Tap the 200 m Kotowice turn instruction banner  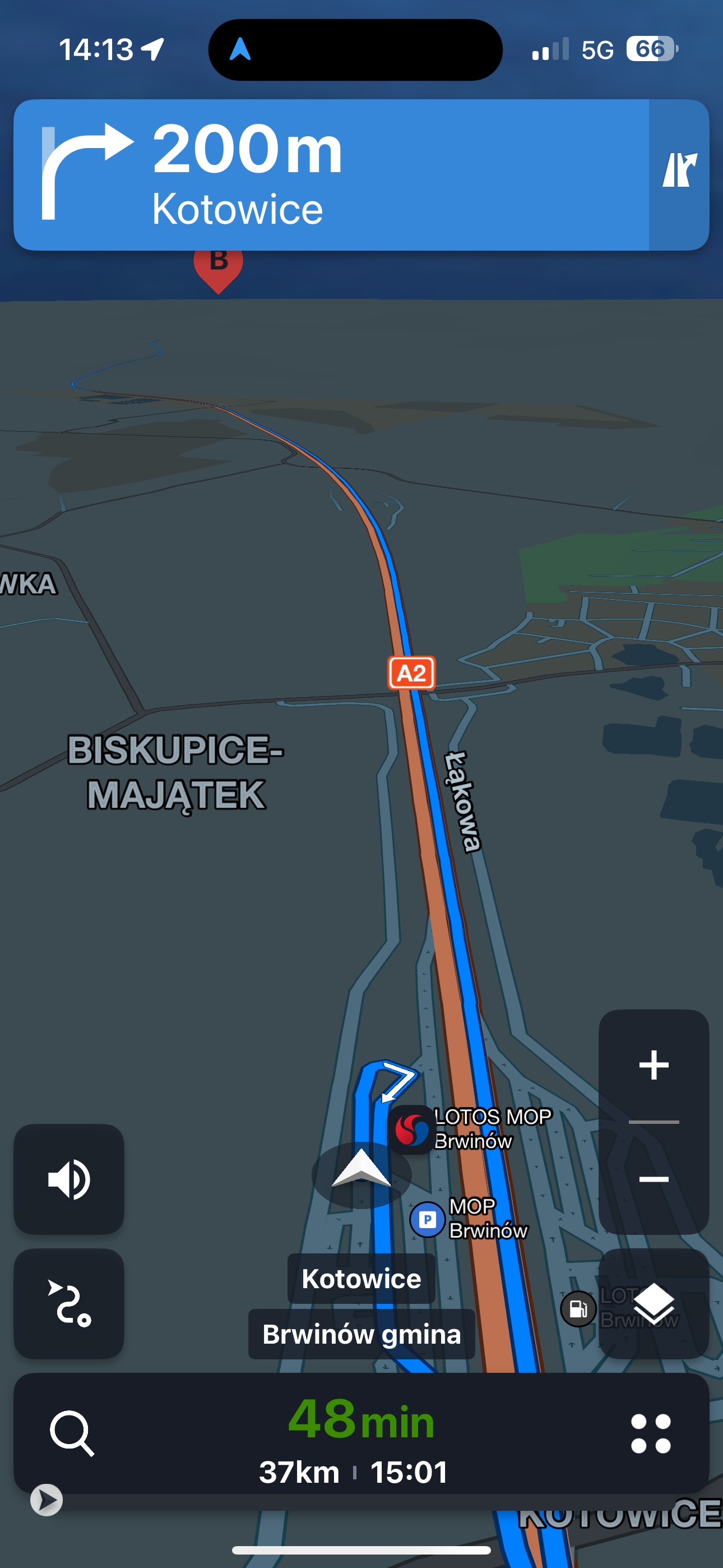pyautogui.click(x=331, y=175)
